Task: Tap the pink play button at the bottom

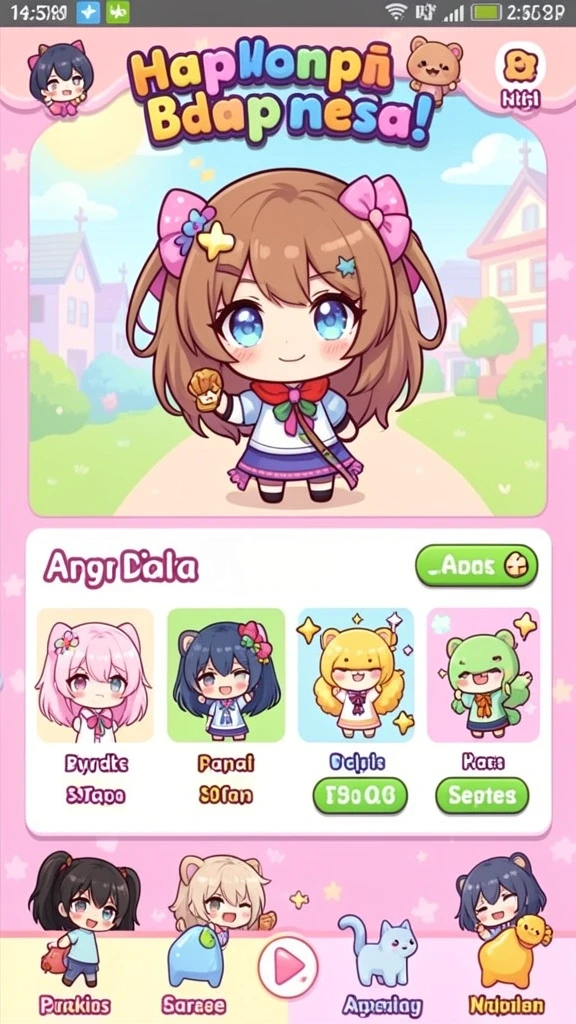Action: 287,967
